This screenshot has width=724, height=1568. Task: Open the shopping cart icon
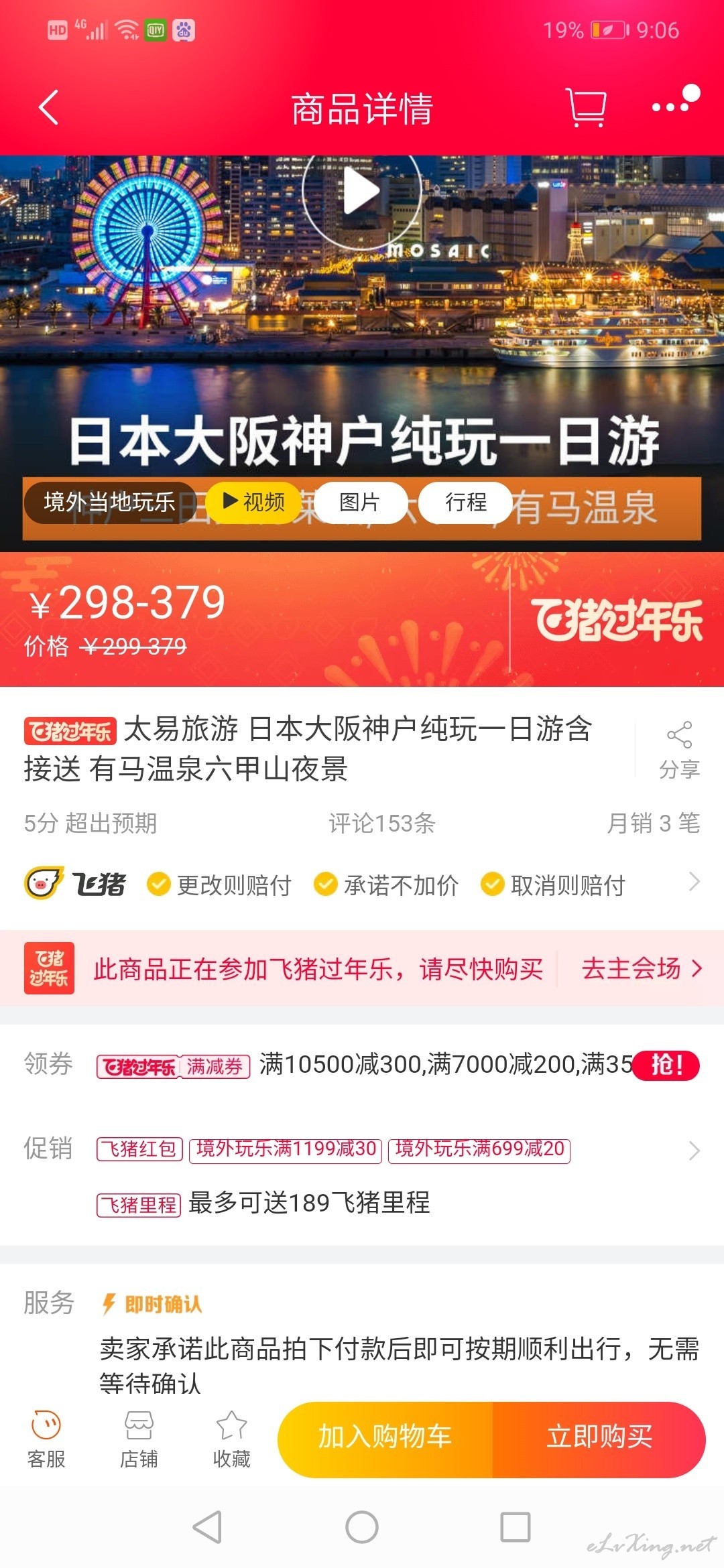click(x=587, y=107)
